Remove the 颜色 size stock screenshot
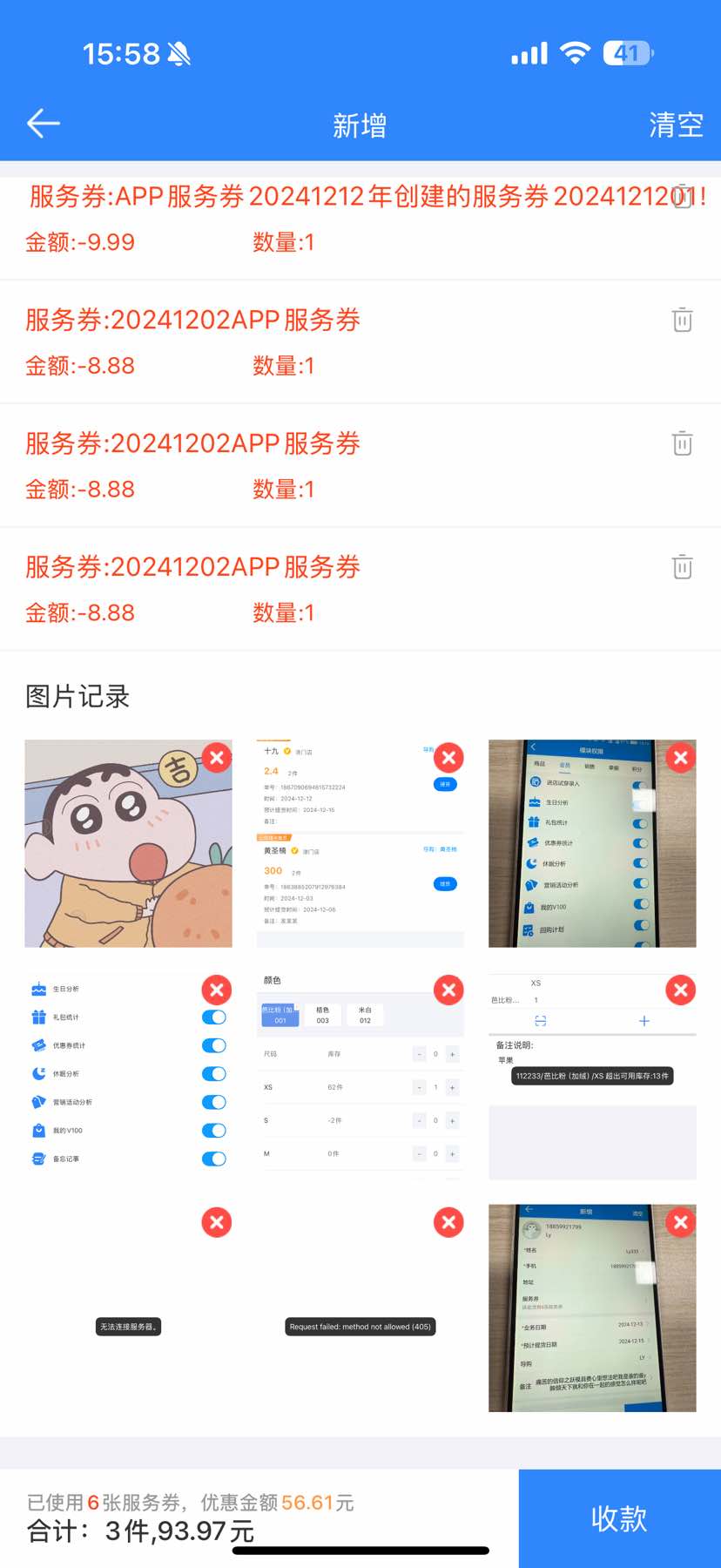Image resolution: width=721 pixels, height=1568 pixels. pyautogui.click(x=448, y=990)
